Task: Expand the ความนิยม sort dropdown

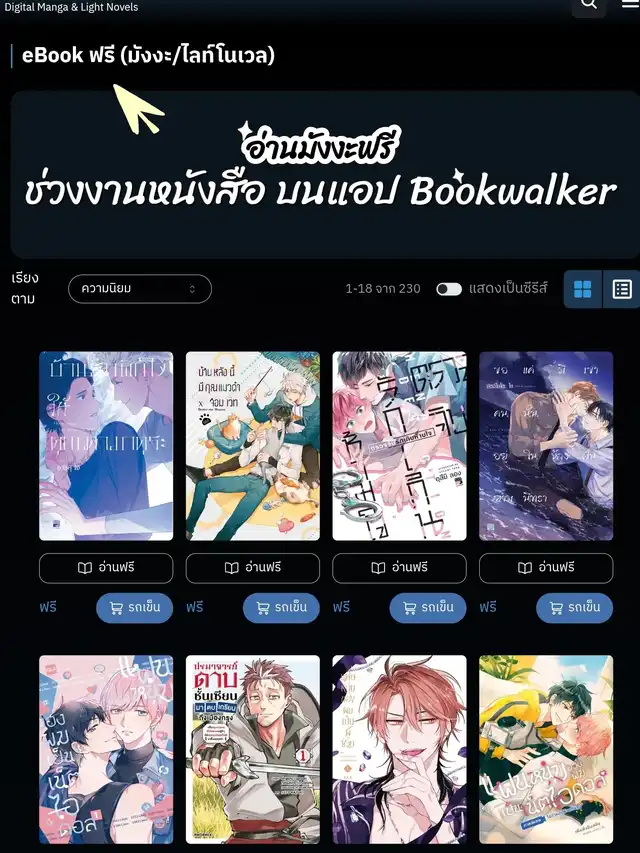Action: 140,289
